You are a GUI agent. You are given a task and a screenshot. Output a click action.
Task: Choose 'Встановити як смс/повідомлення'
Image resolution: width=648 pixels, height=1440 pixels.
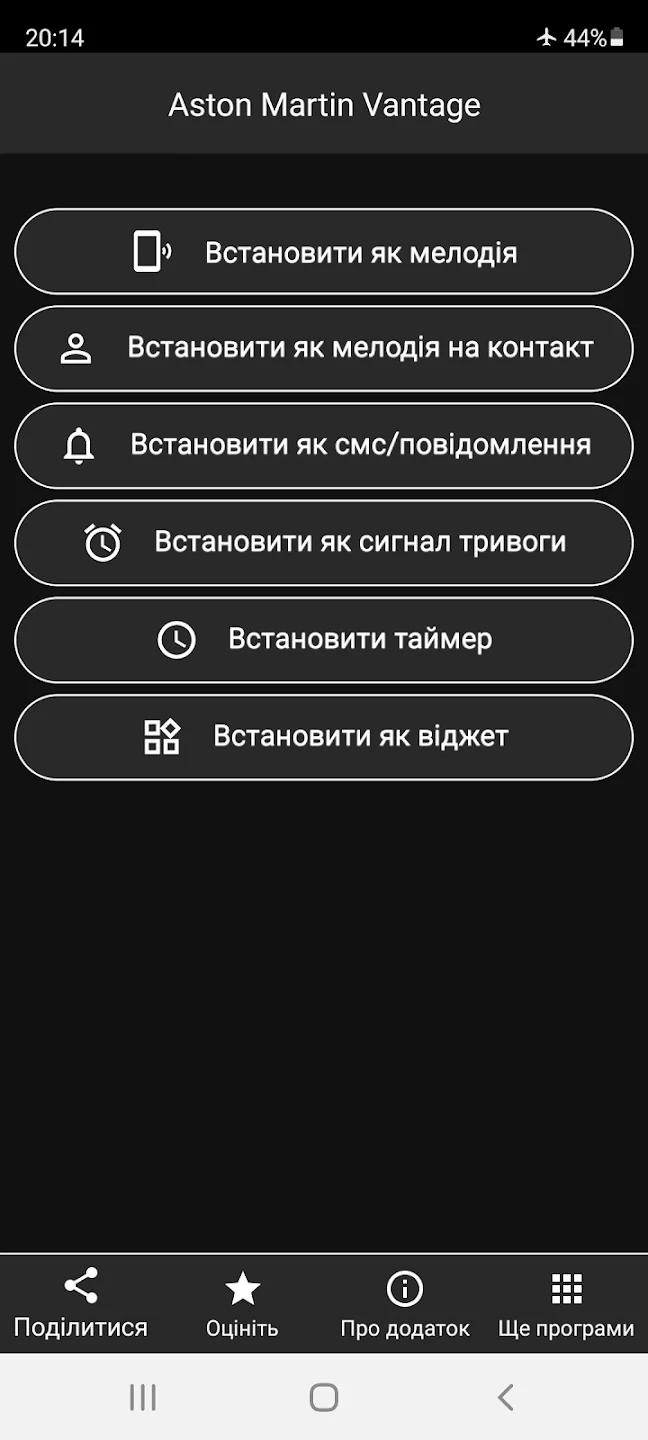click(324, 445)
